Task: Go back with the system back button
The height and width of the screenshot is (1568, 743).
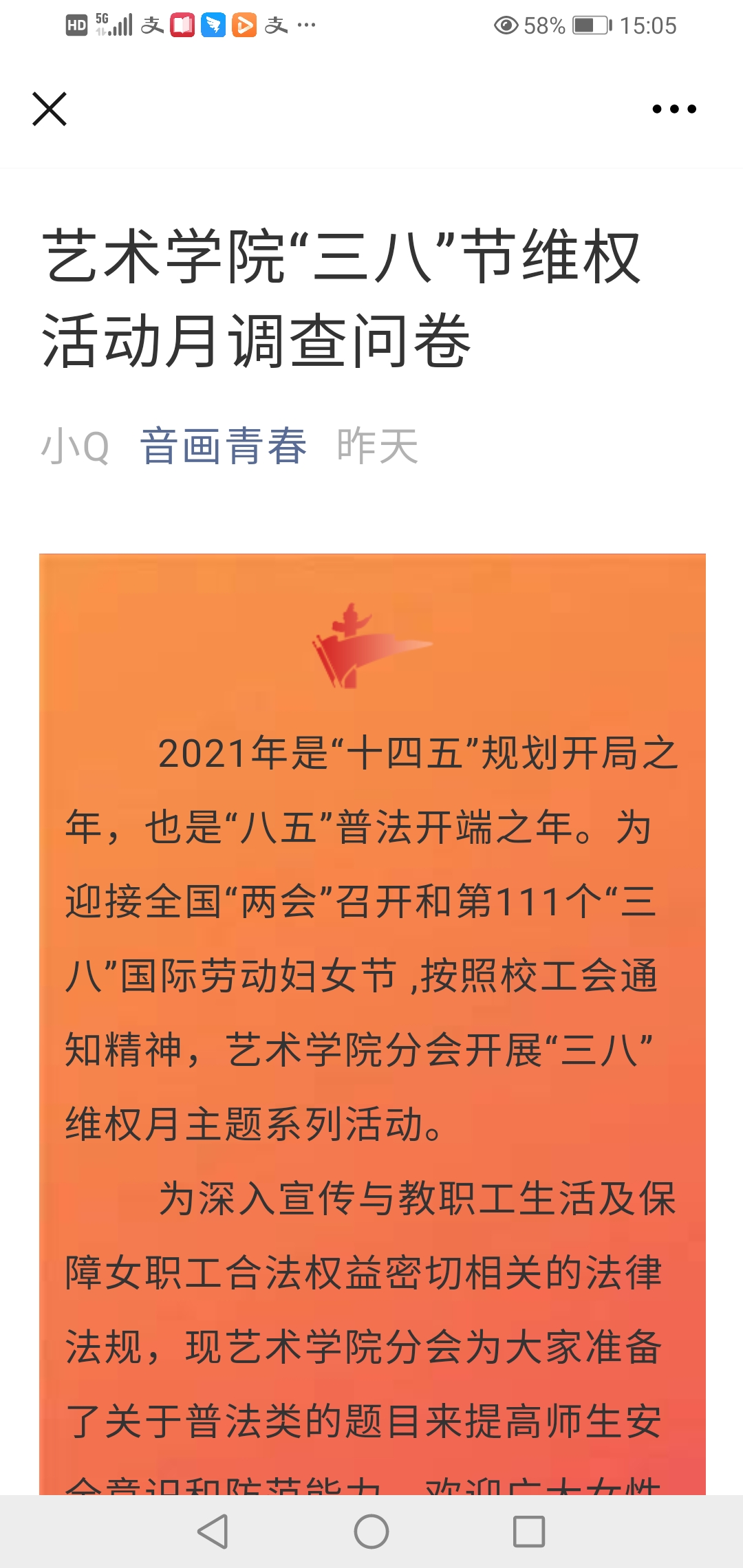Action: tap(213, 1532)
